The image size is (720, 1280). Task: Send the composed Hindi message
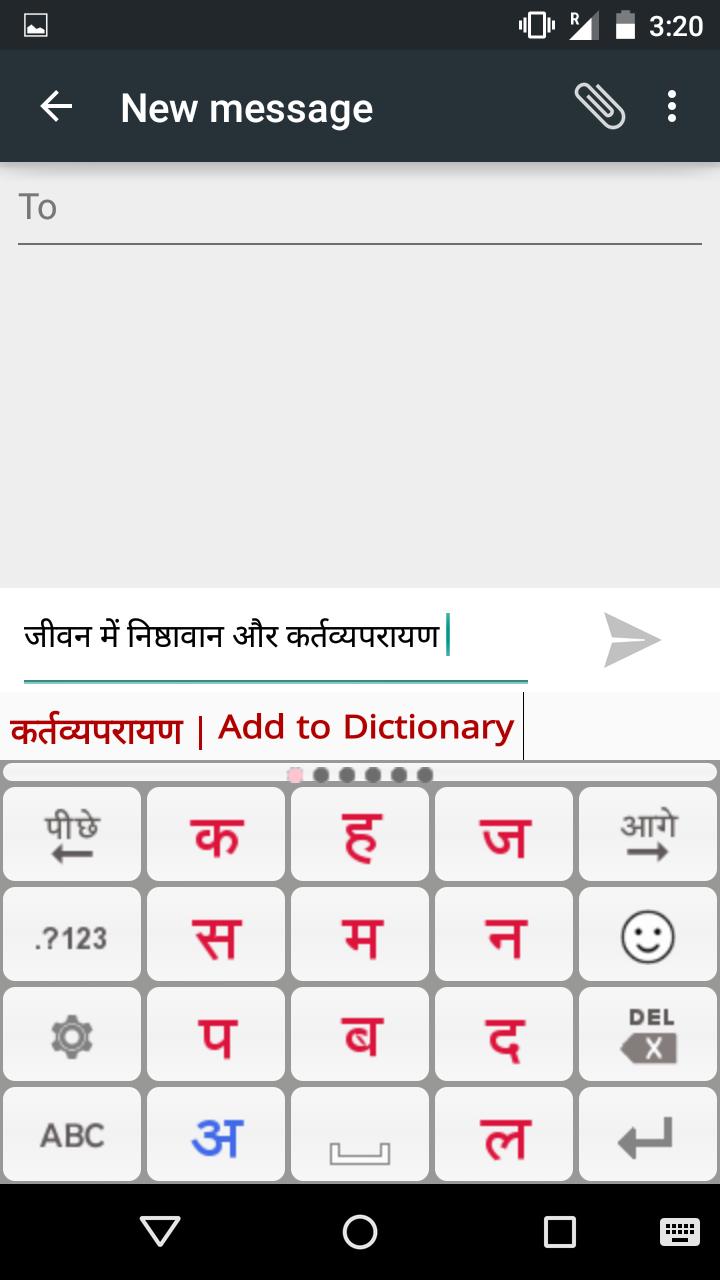point(632,640)
